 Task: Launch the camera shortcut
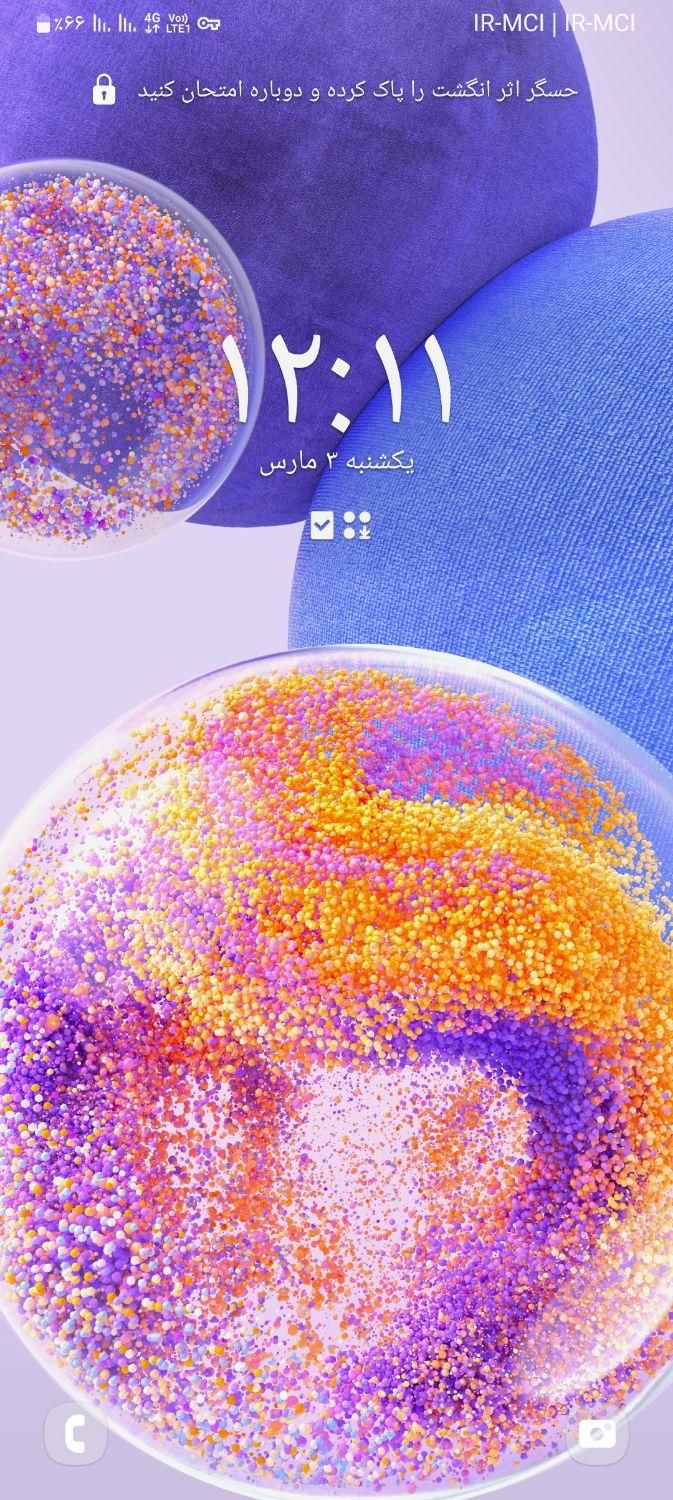click(x=598, y=1433)
